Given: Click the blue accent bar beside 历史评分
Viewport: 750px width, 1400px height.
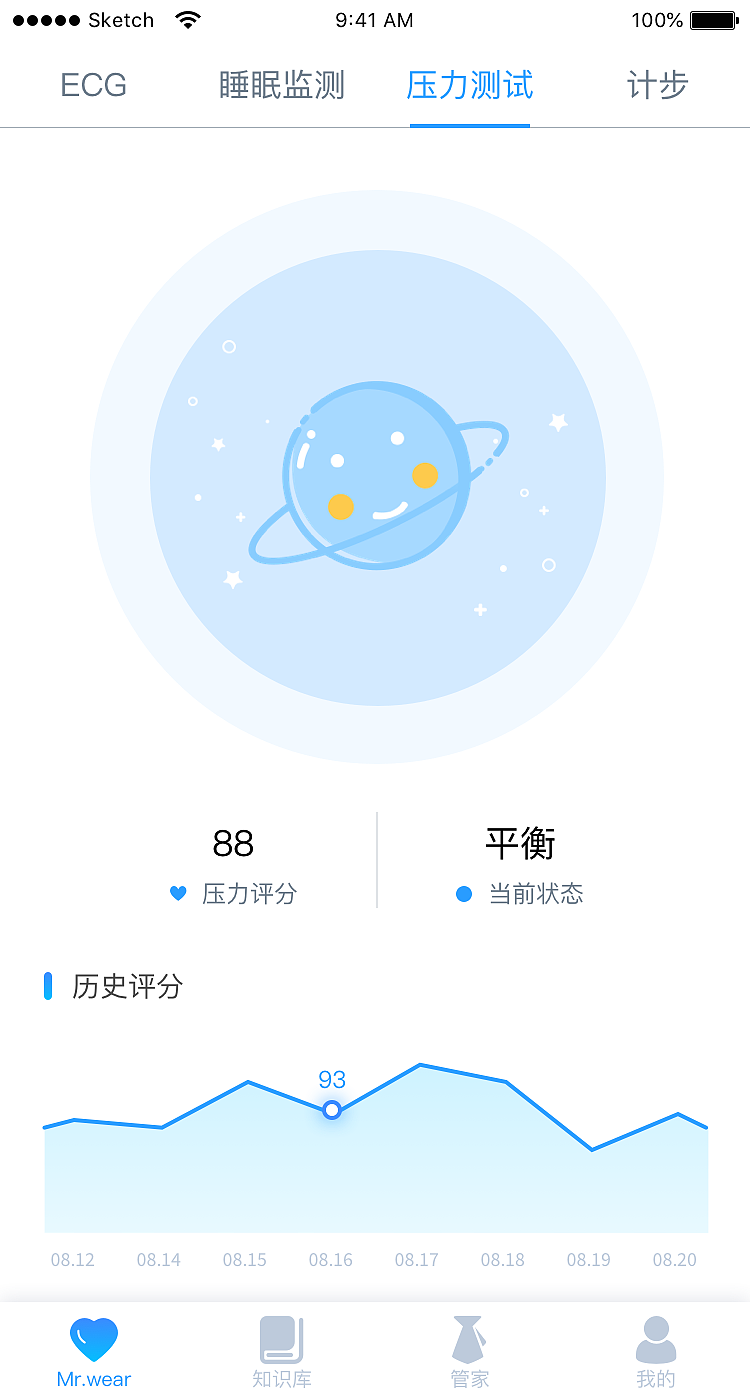Looking at the screenshot, I should (48, 987).
